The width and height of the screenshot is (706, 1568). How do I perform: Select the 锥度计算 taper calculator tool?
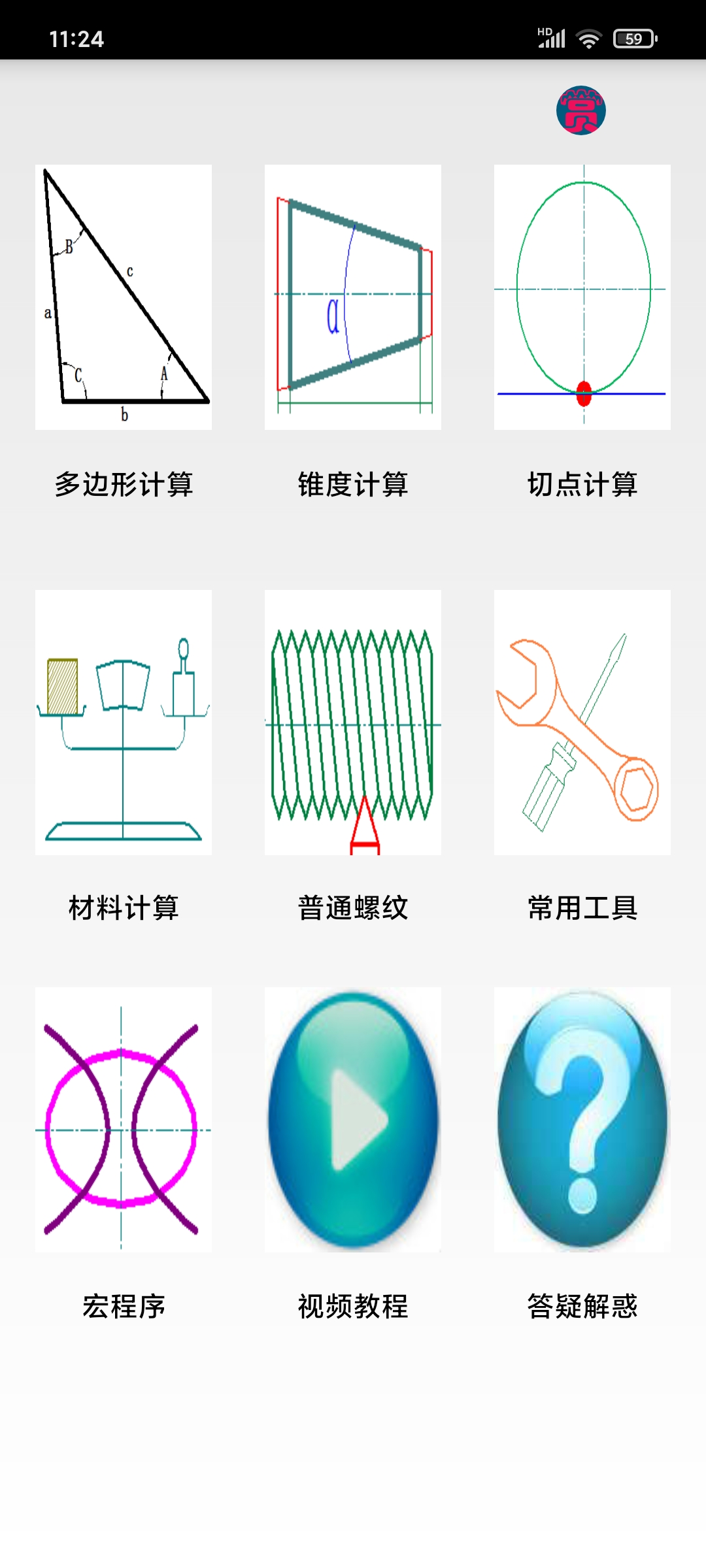coord(353,297)
